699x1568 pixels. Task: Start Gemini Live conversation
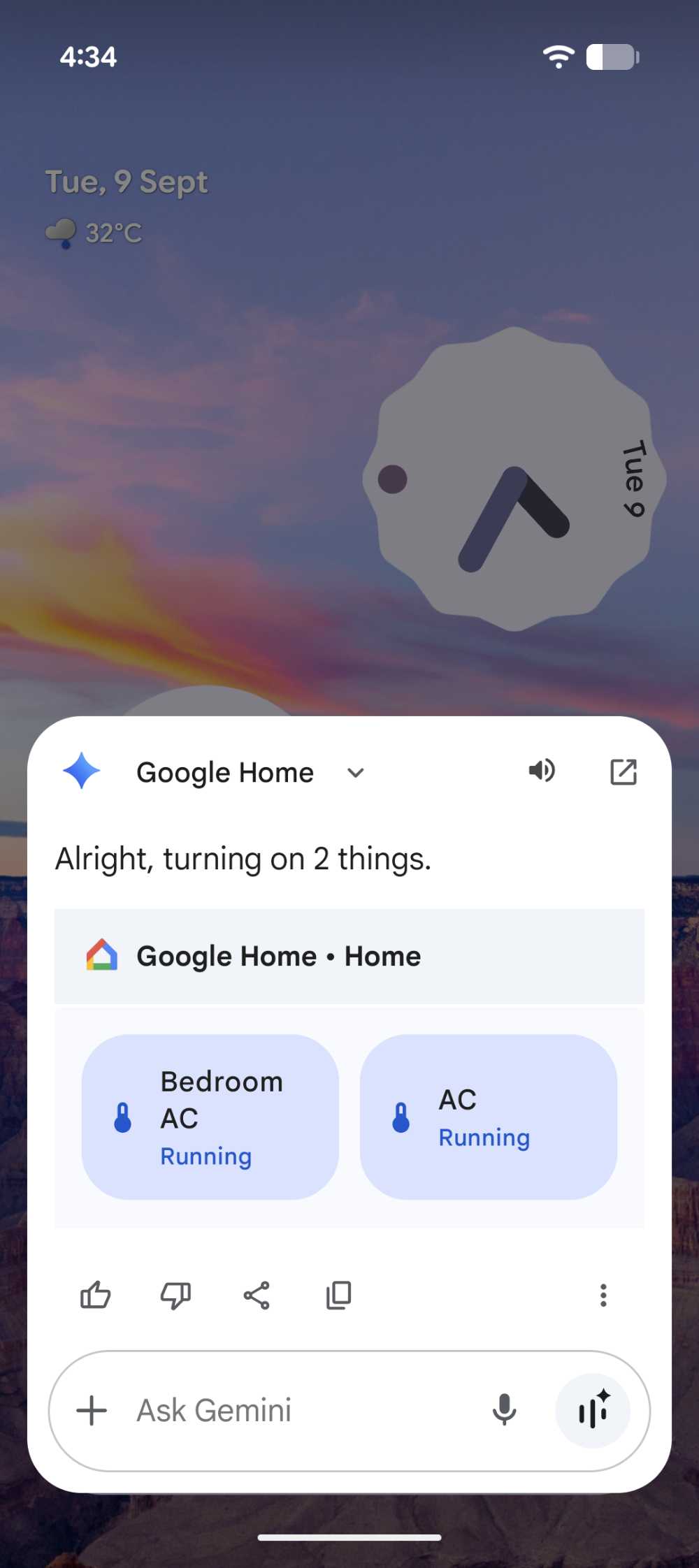click(x=593, y=1411)
